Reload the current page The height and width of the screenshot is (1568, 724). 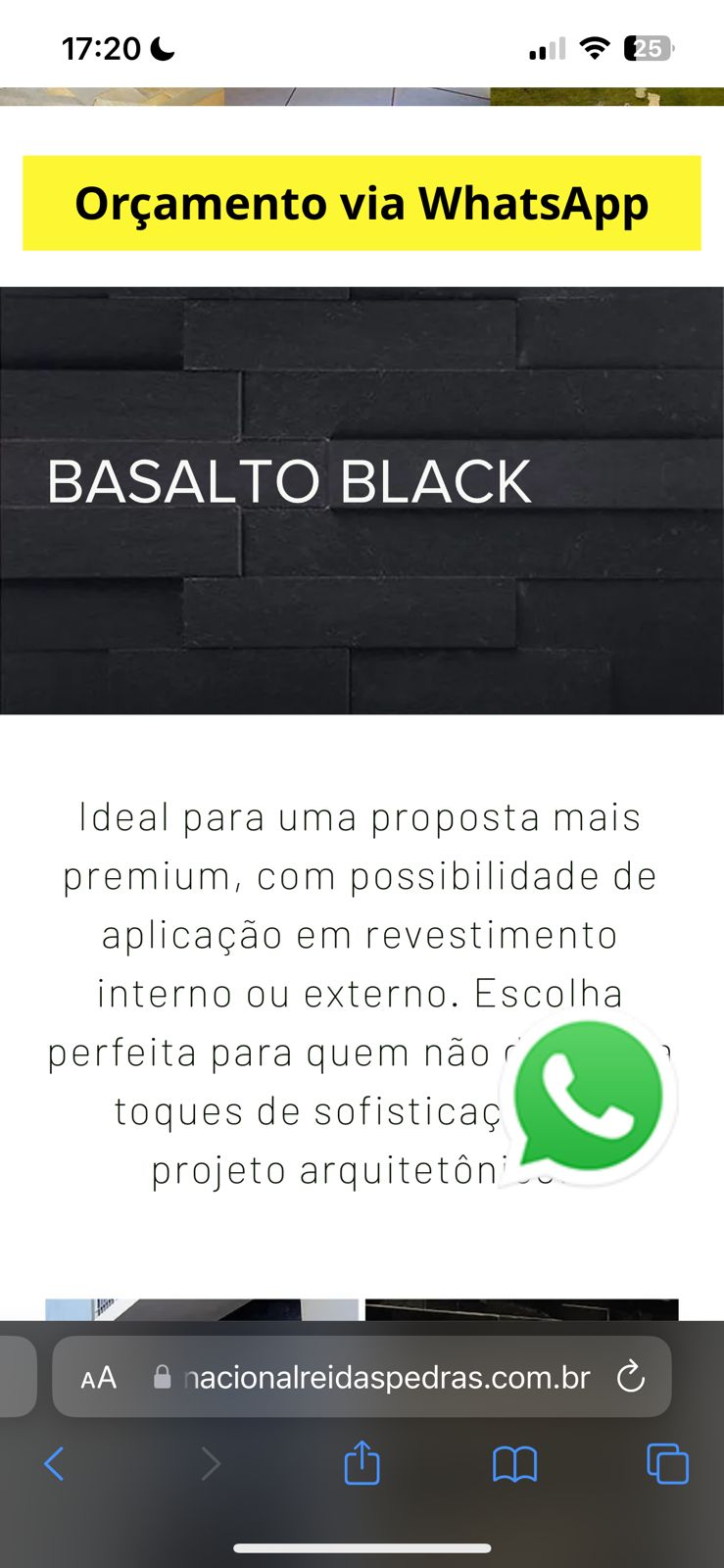(631, 1377)
